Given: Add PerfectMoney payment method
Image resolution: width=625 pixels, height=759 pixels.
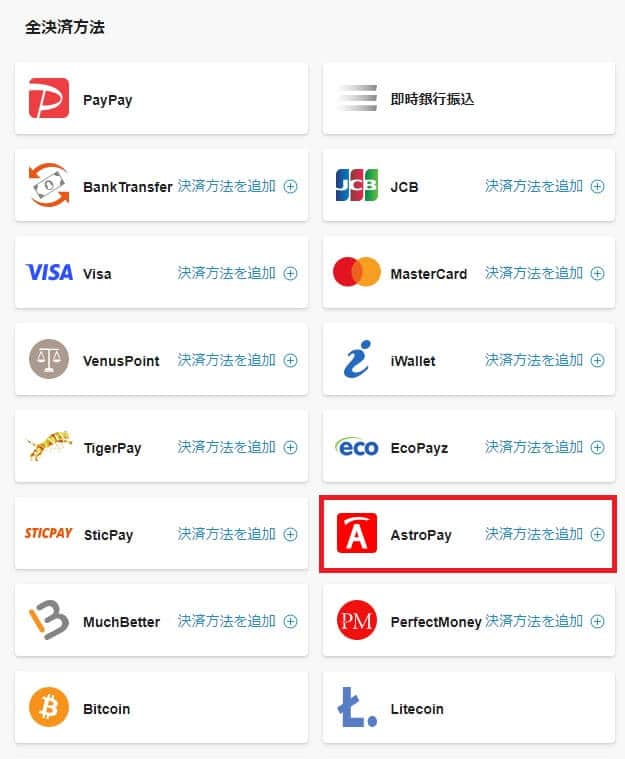Looking at the screenshot, I should point(544,621).
